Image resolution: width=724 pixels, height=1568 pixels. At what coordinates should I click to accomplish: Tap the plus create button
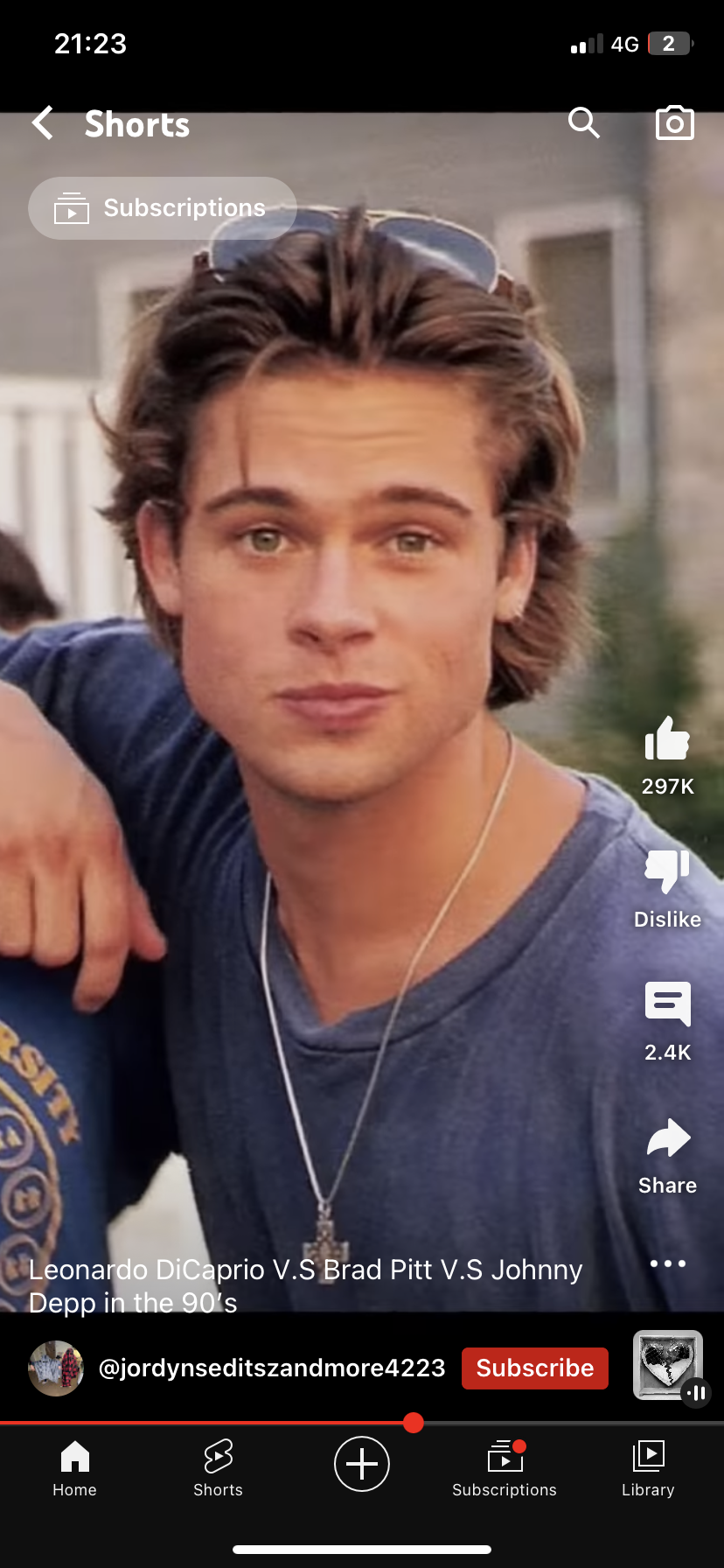(x=362, y=1464)
